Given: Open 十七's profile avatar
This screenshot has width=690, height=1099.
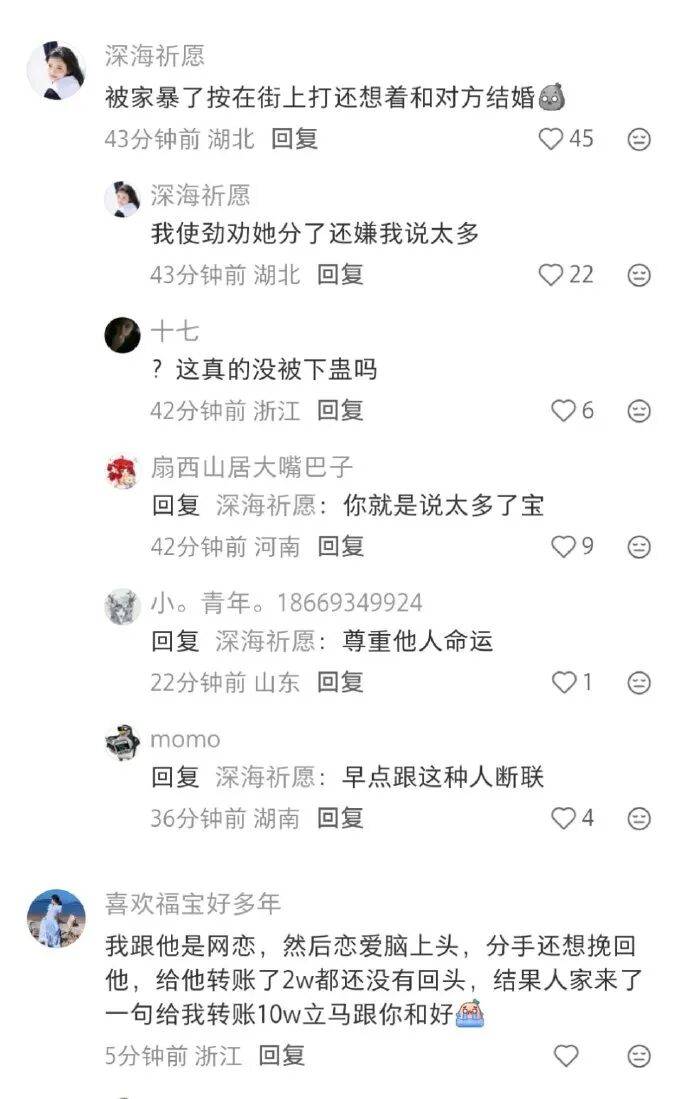Looking at the screenshot, I should (x=122, y=335).
